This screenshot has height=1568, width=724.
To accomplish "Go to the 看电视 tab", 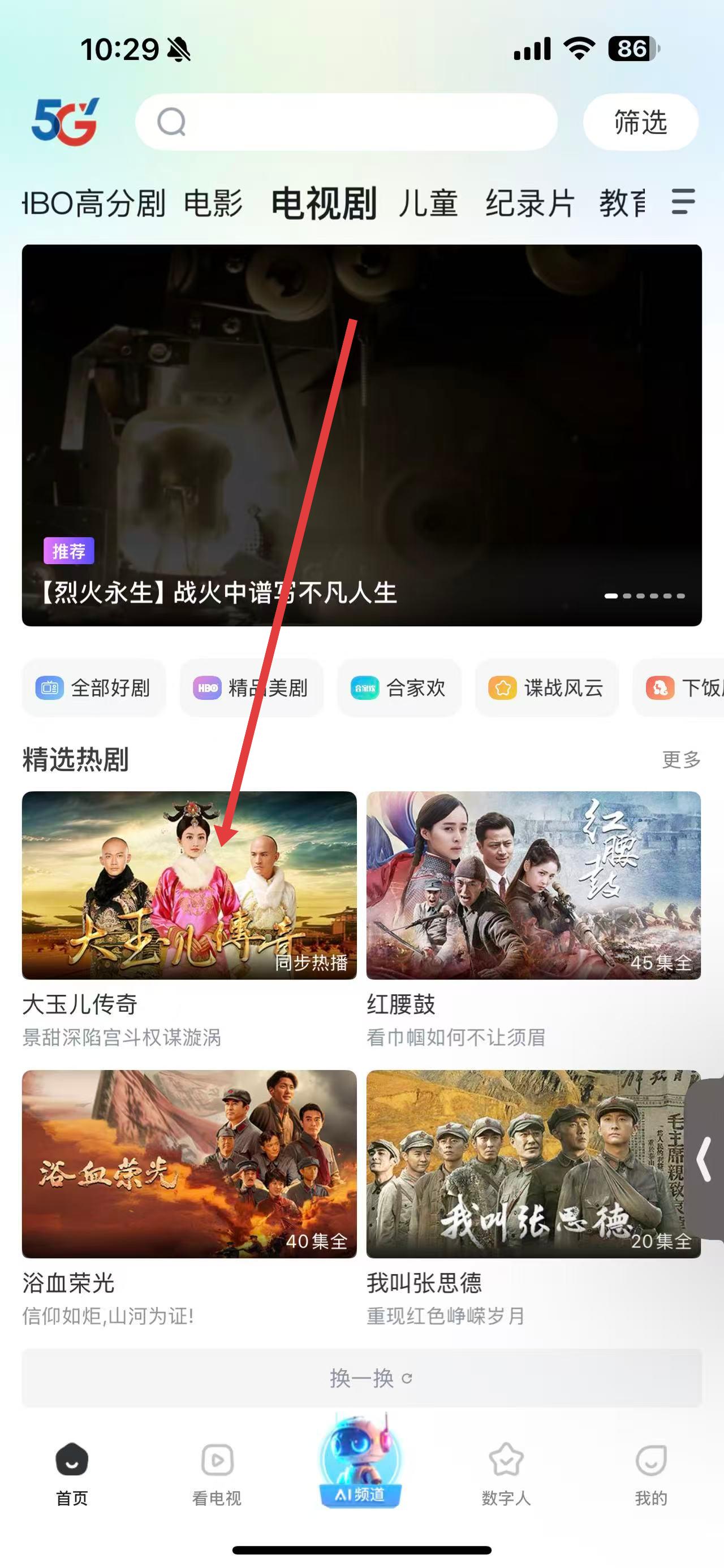I will 217,1472.
